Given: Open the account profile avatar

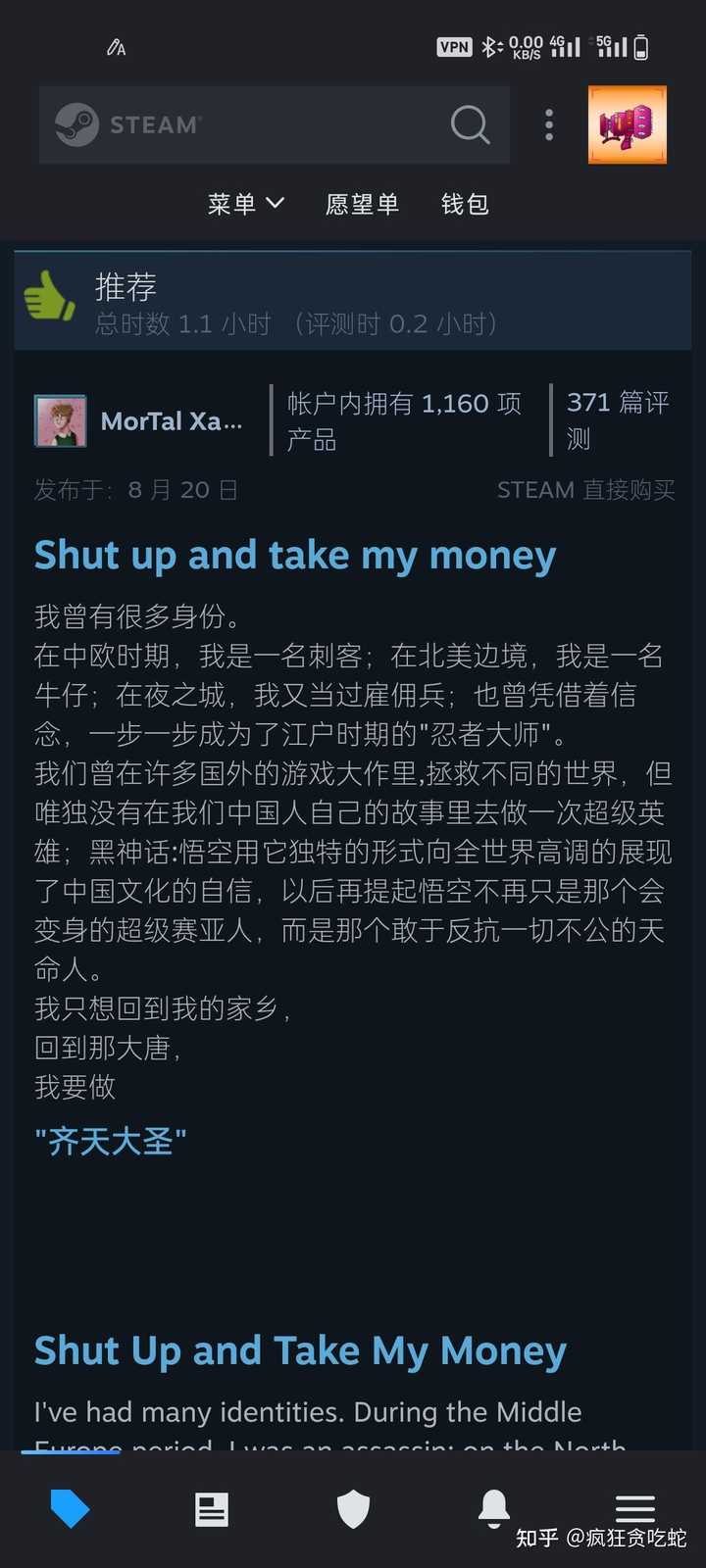Looking at the screenshot, I should click(x=628, y=124).
